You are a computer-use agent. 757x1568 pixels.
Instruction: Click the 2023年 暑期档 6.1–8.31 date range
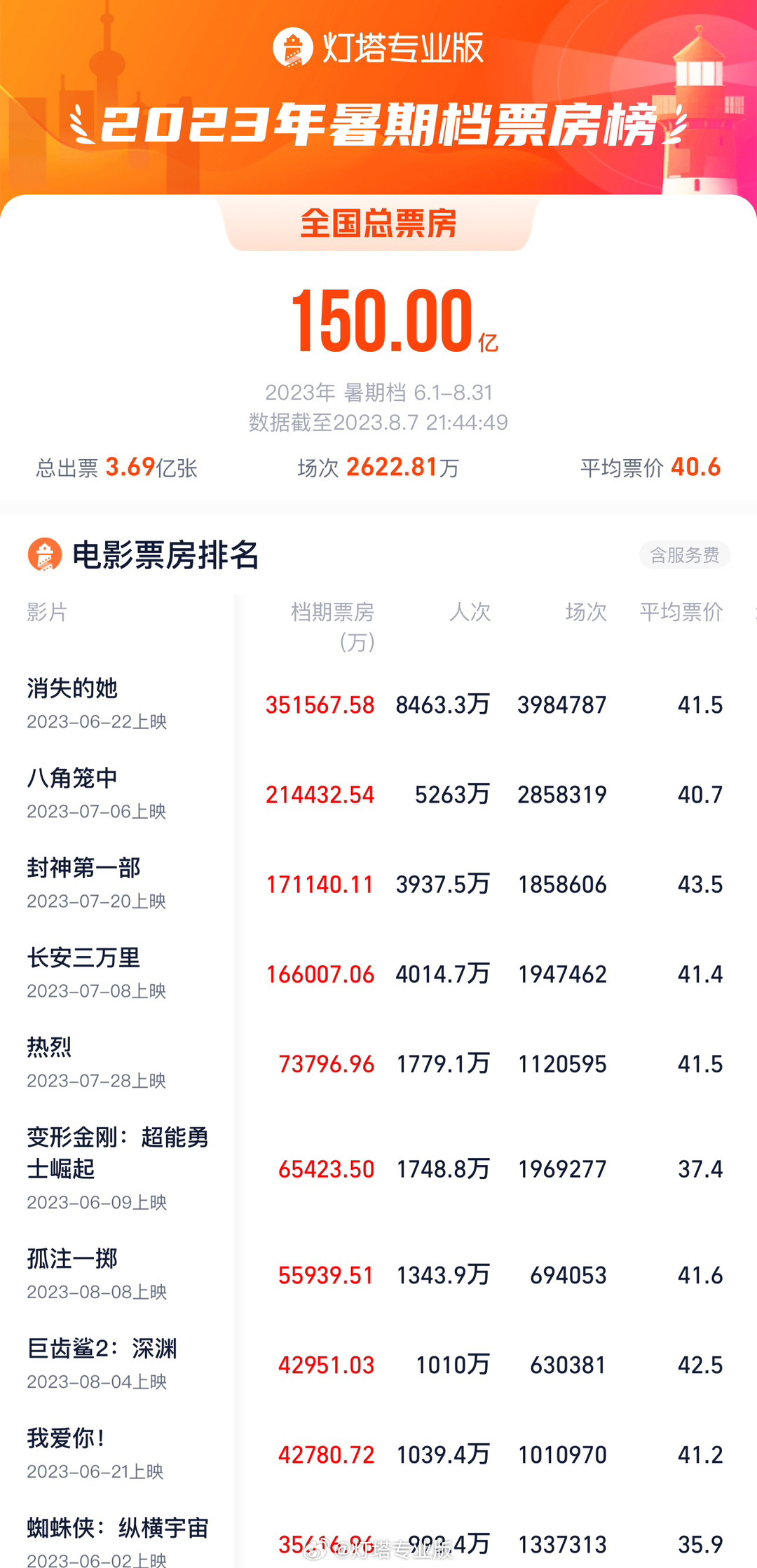(378, 393)
